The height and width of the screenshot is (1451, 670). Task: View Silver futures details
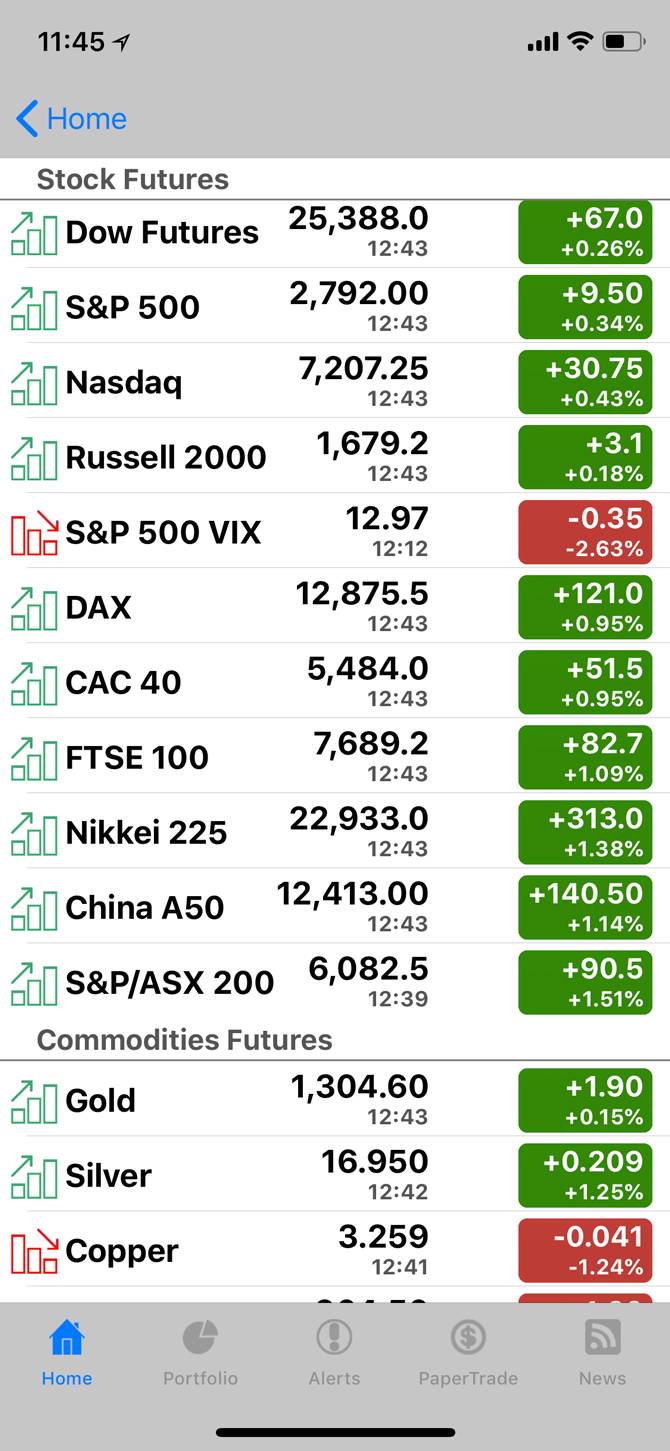point(108,1175)
